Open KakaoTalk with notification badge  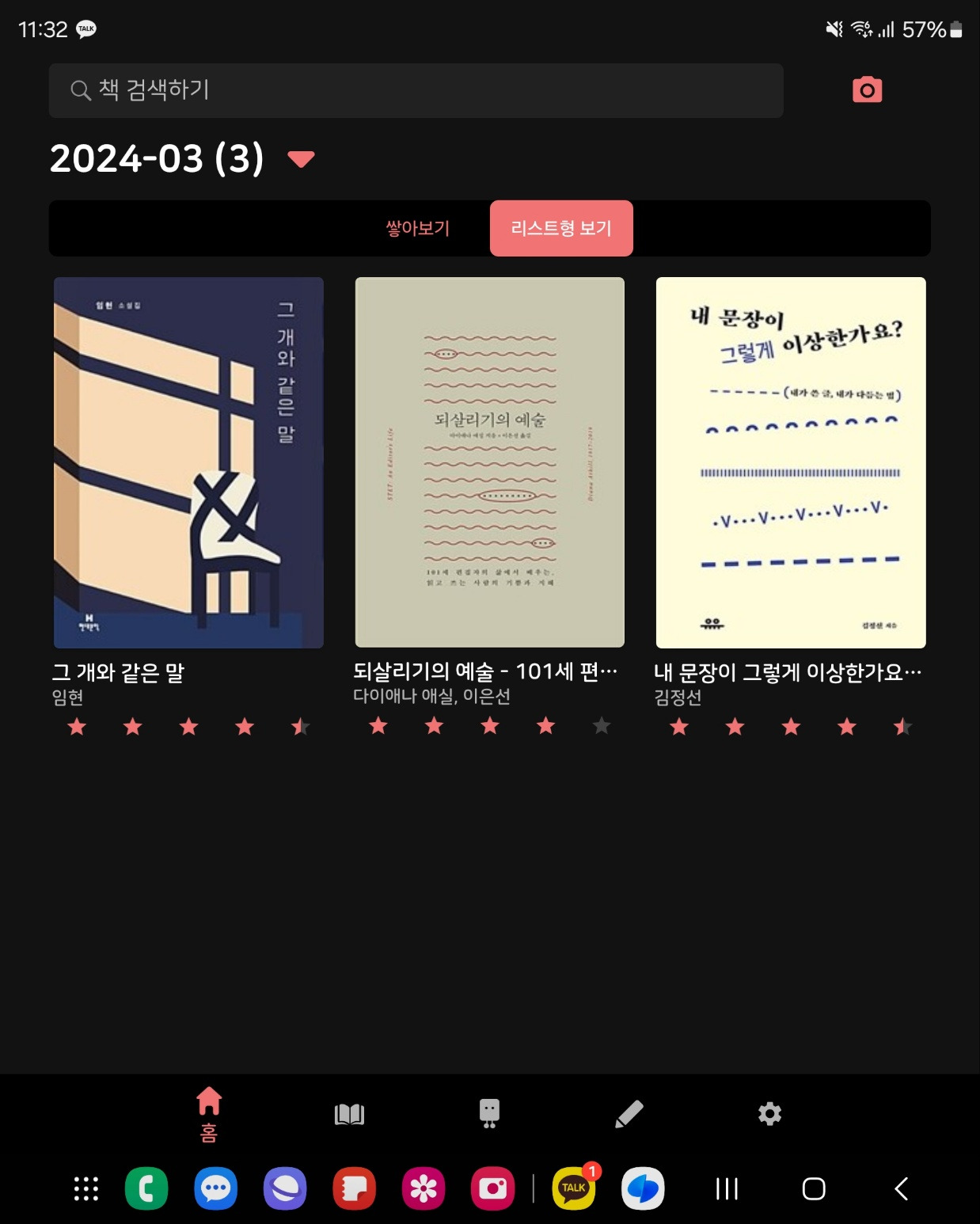[x=574, y=1188]
